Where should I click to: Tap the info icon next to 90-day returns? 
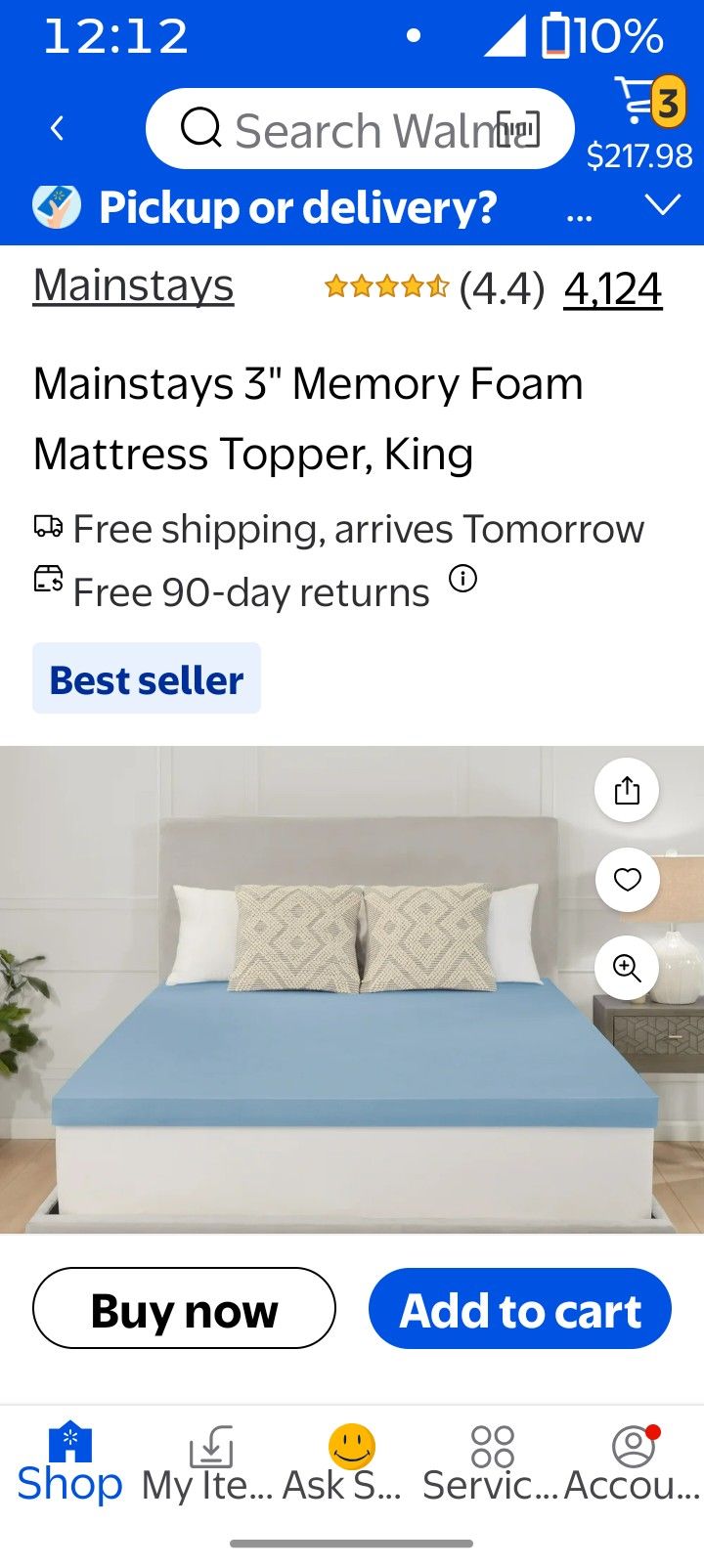463,579
